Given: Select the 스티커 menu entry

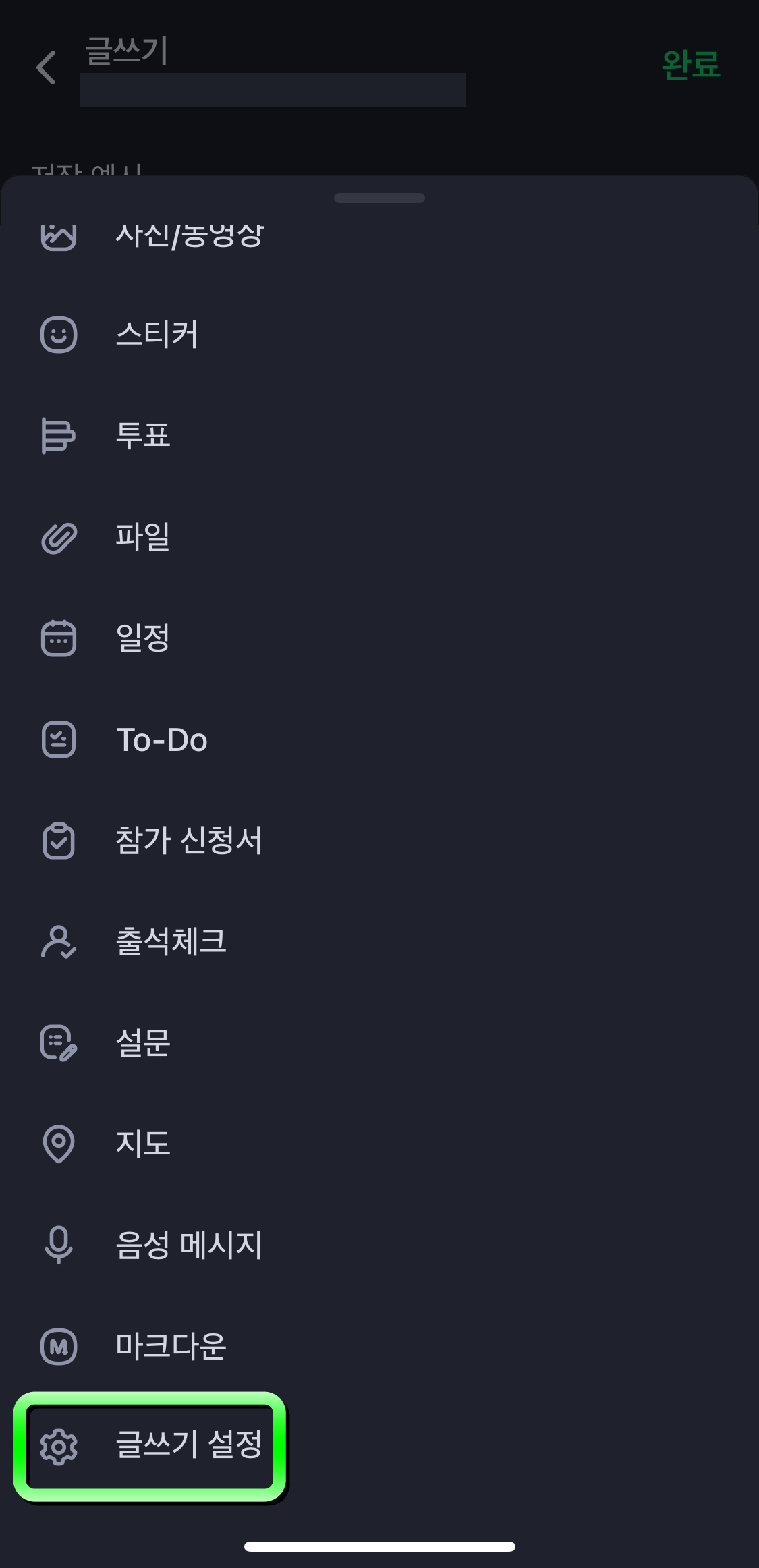Looking at the screenshot, I should [x=157, y=335].
